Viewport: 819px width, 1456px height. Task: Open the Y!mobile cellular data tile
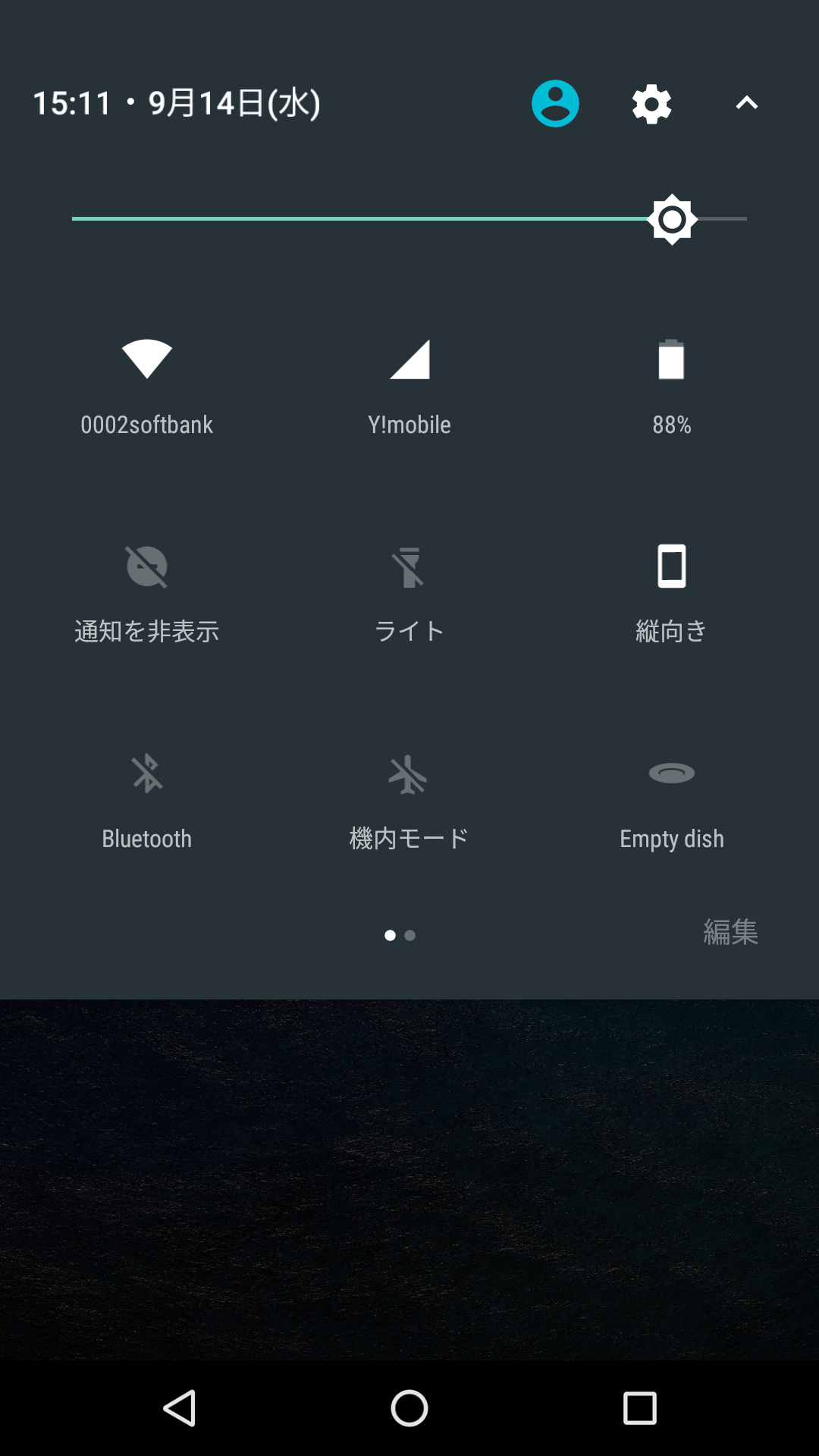click(409, 388)
